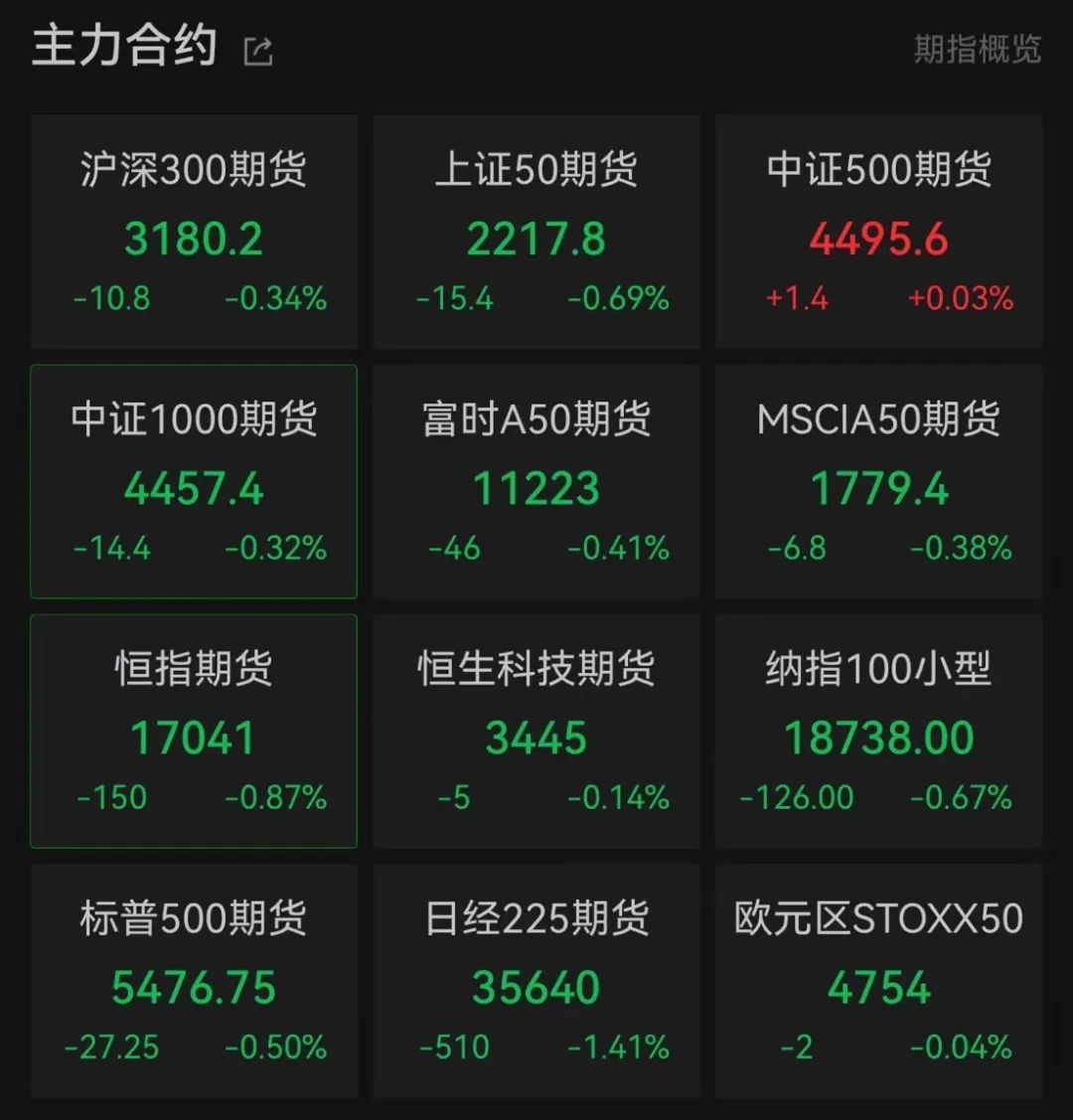Image resolution: width=1073 pixels, height=1120 pixels.
Task: Click the share icon beside 主力合约 title
Action: pos(257,52)
